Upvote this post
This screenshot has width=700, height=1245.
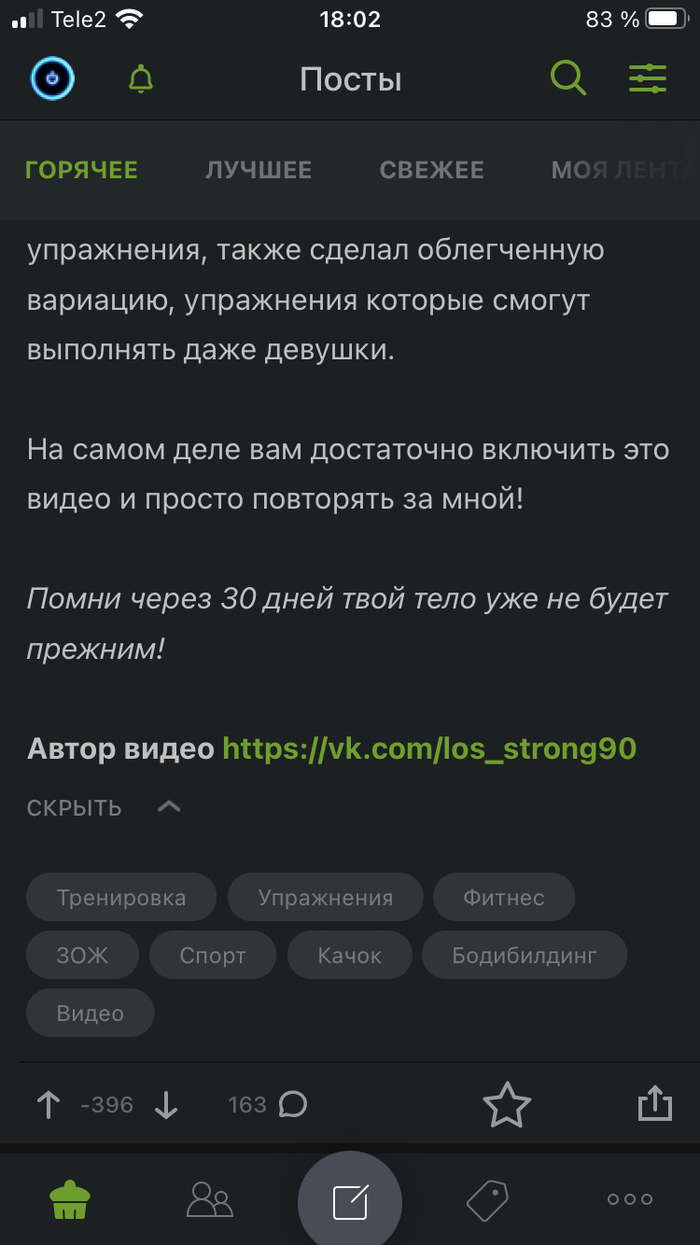point(48,1104)
